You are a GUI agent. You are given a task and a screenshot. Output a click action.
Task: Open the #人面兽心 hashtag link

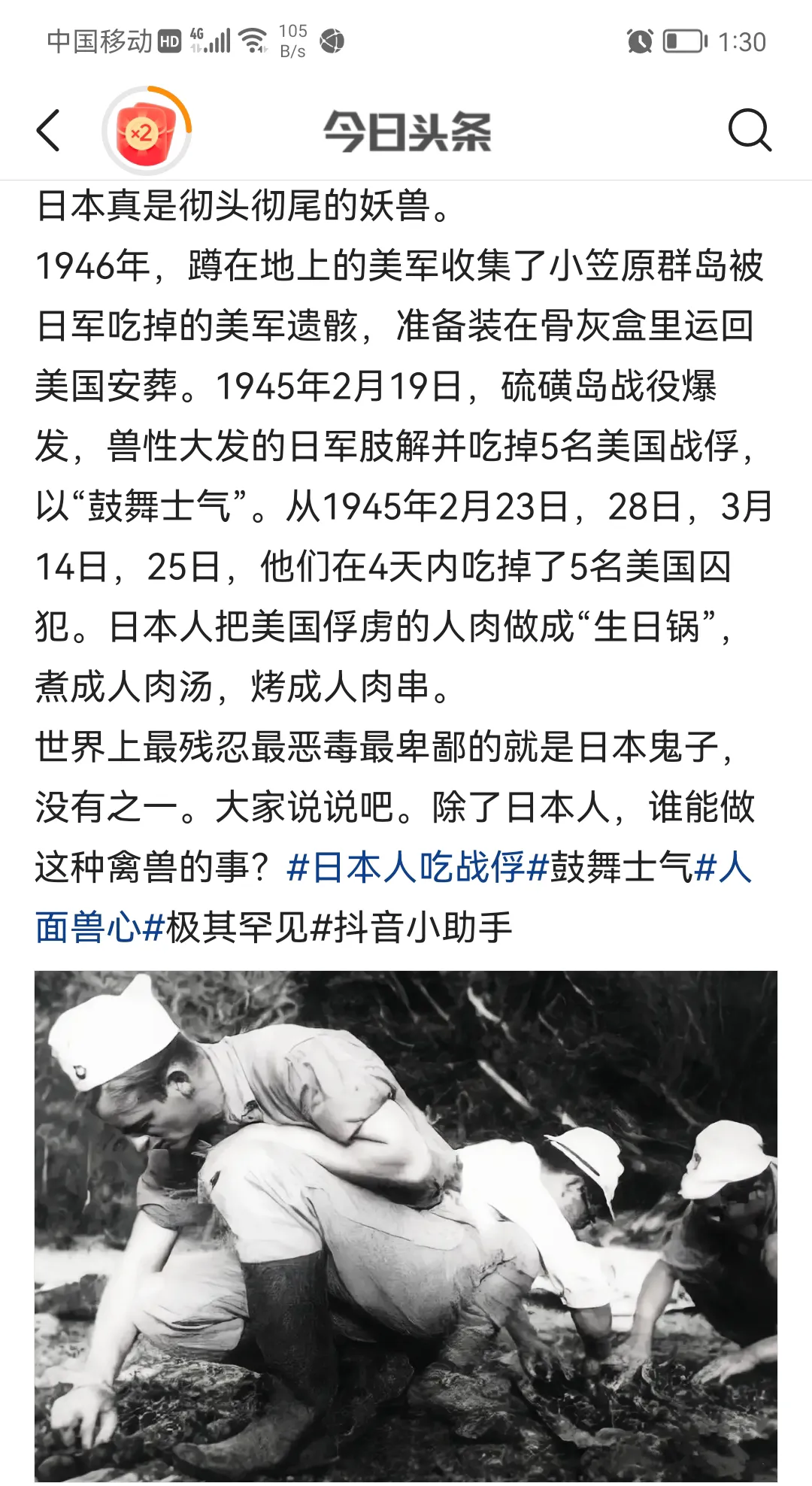(x=89, y=928)
